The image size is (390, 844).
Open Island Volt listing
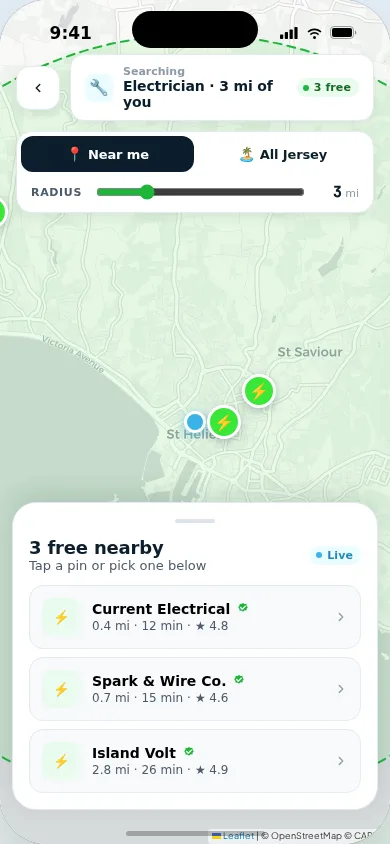(195, 761)
